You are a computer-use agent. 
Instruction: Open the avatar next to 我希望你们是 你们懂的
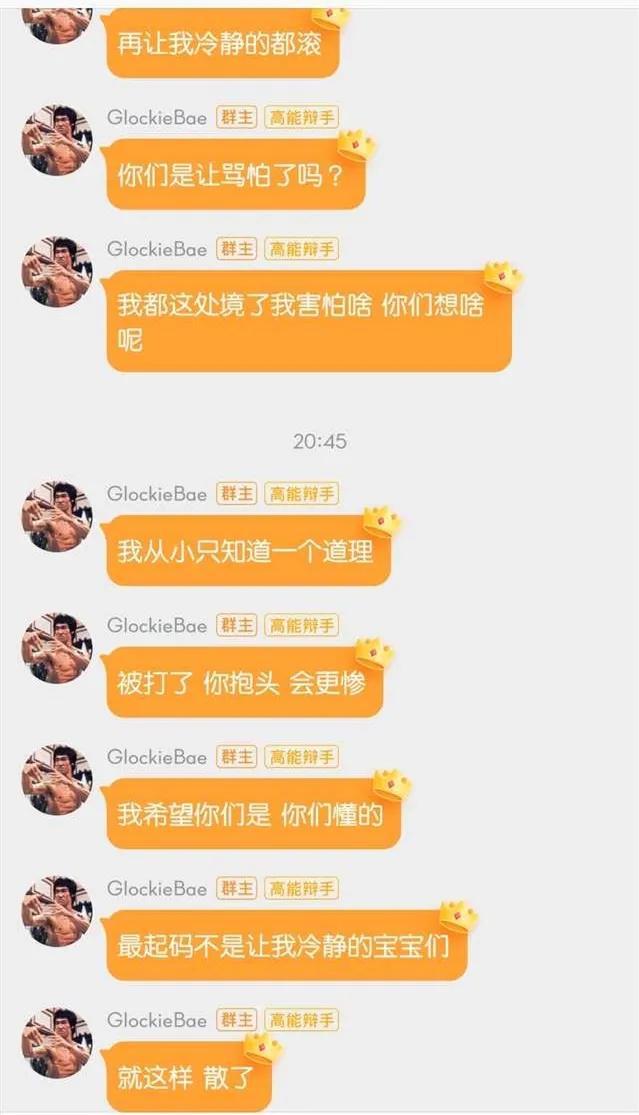pyautogui.click(x=57, y=780)
